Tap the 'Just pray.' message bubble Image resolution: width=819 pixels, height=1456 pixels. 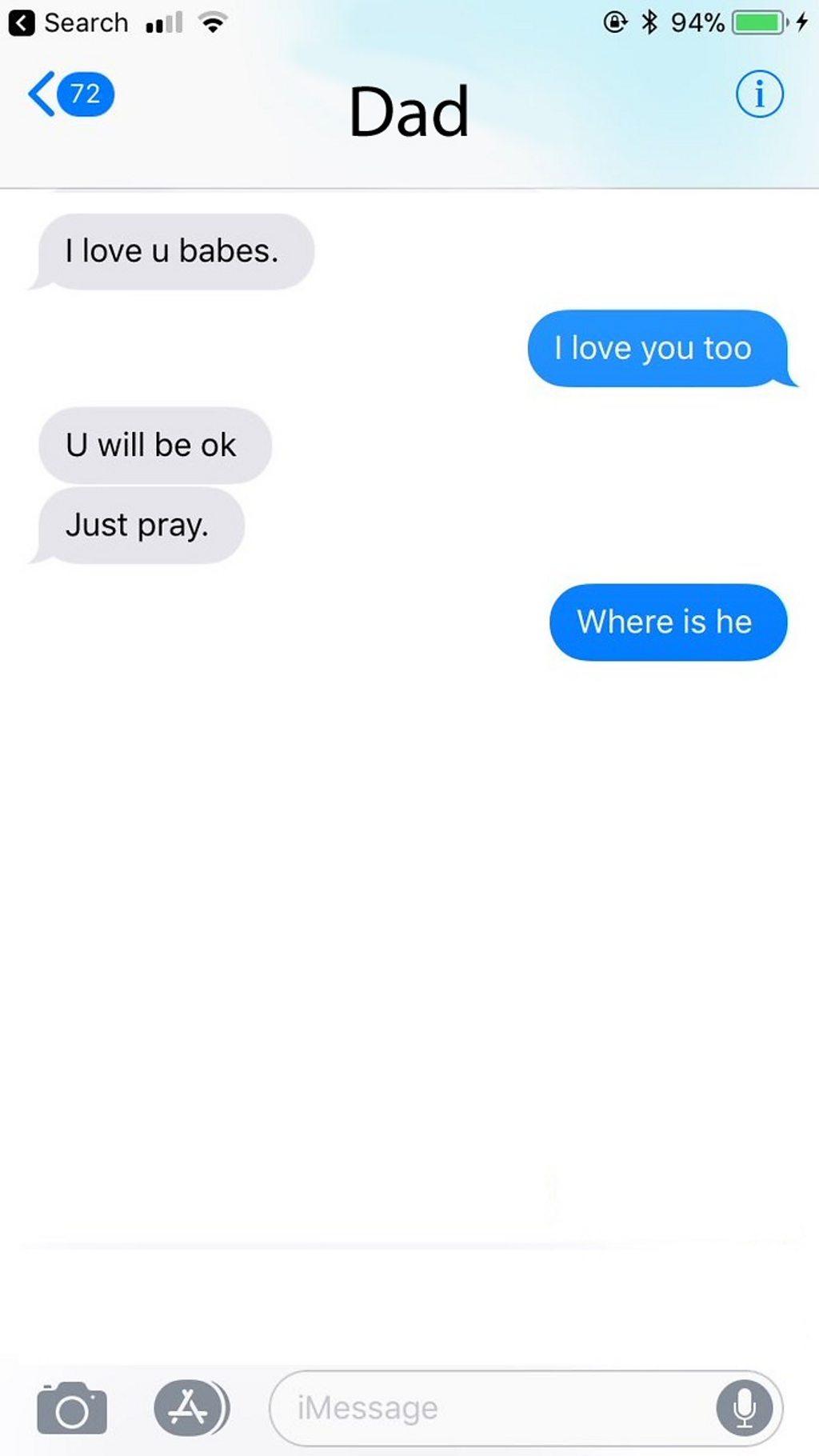coord(138,526)
